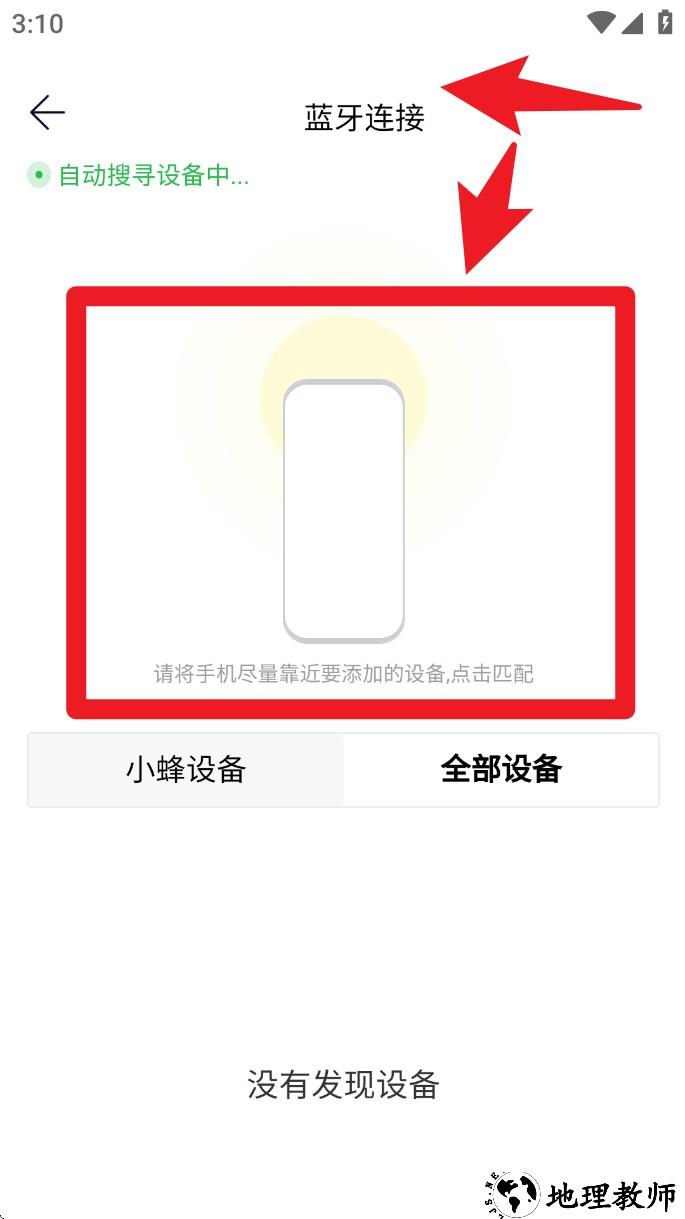Screen dimensions: 685x1219
Task: Select the 全部设备 tab
Action: click(501, 769)
